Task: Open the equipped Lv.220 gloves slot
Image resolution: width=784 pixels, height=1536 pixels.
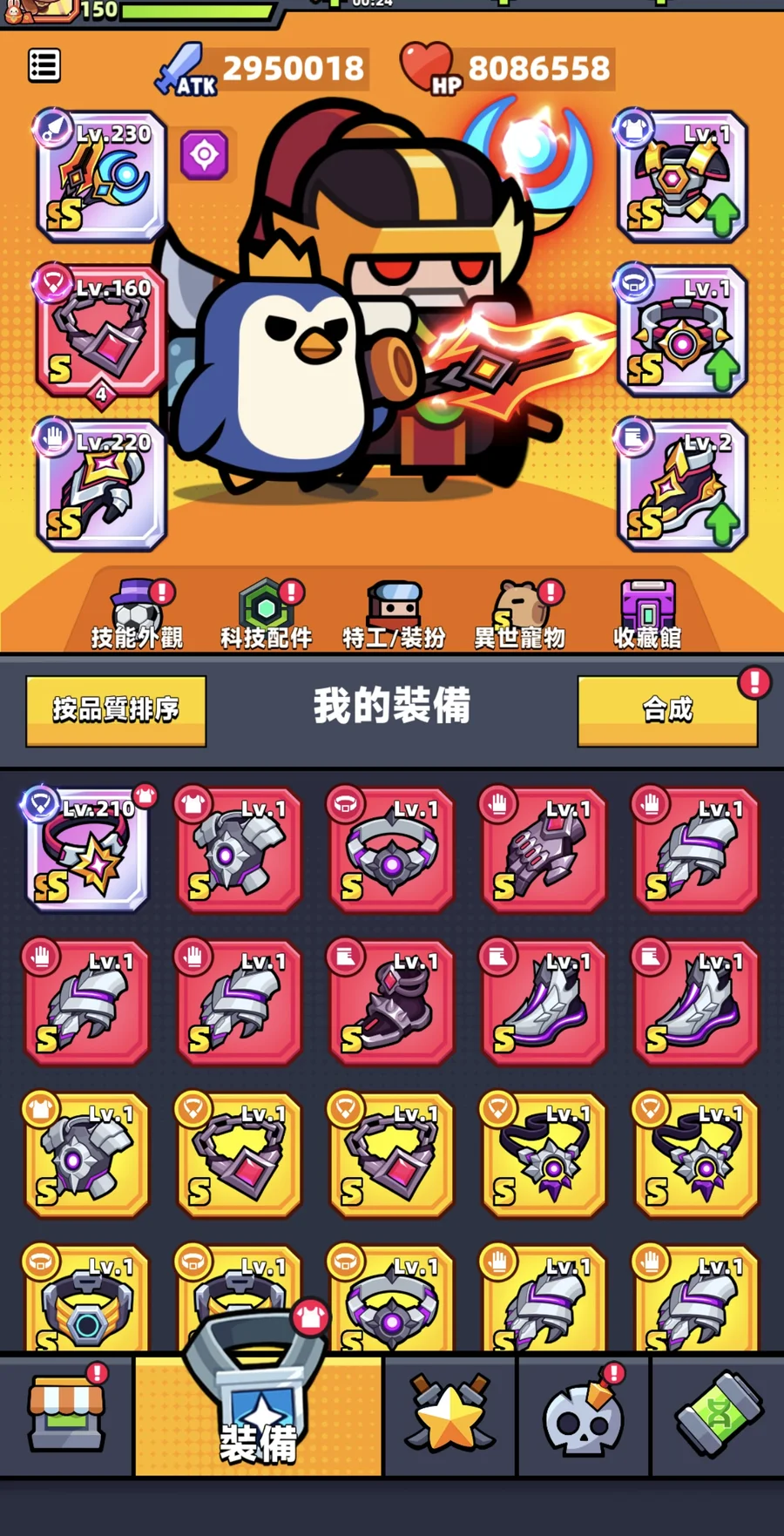Action: 101,485
